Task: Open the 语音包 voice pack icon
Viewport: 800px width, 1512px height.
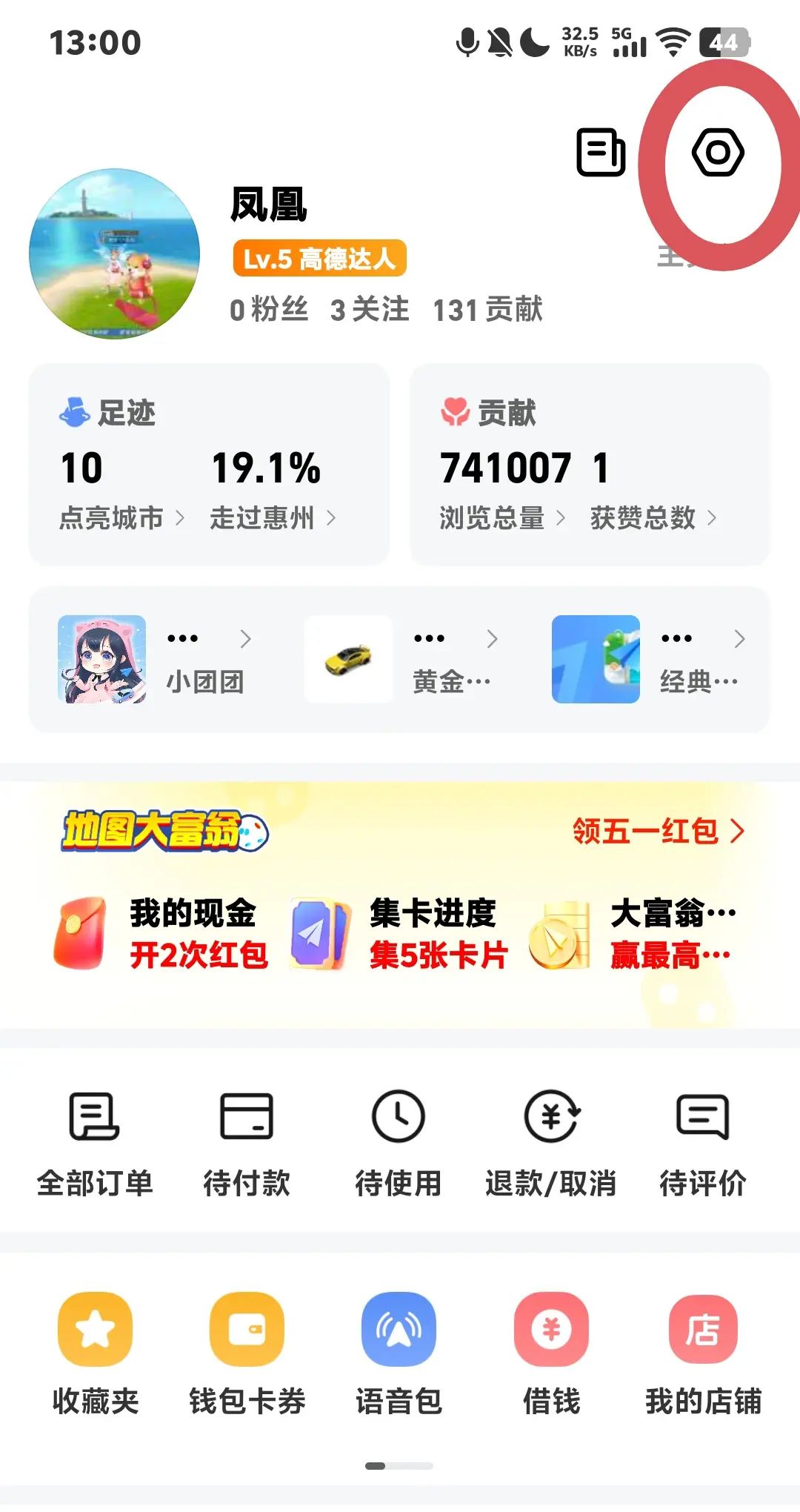Action: pos(399,1330)
